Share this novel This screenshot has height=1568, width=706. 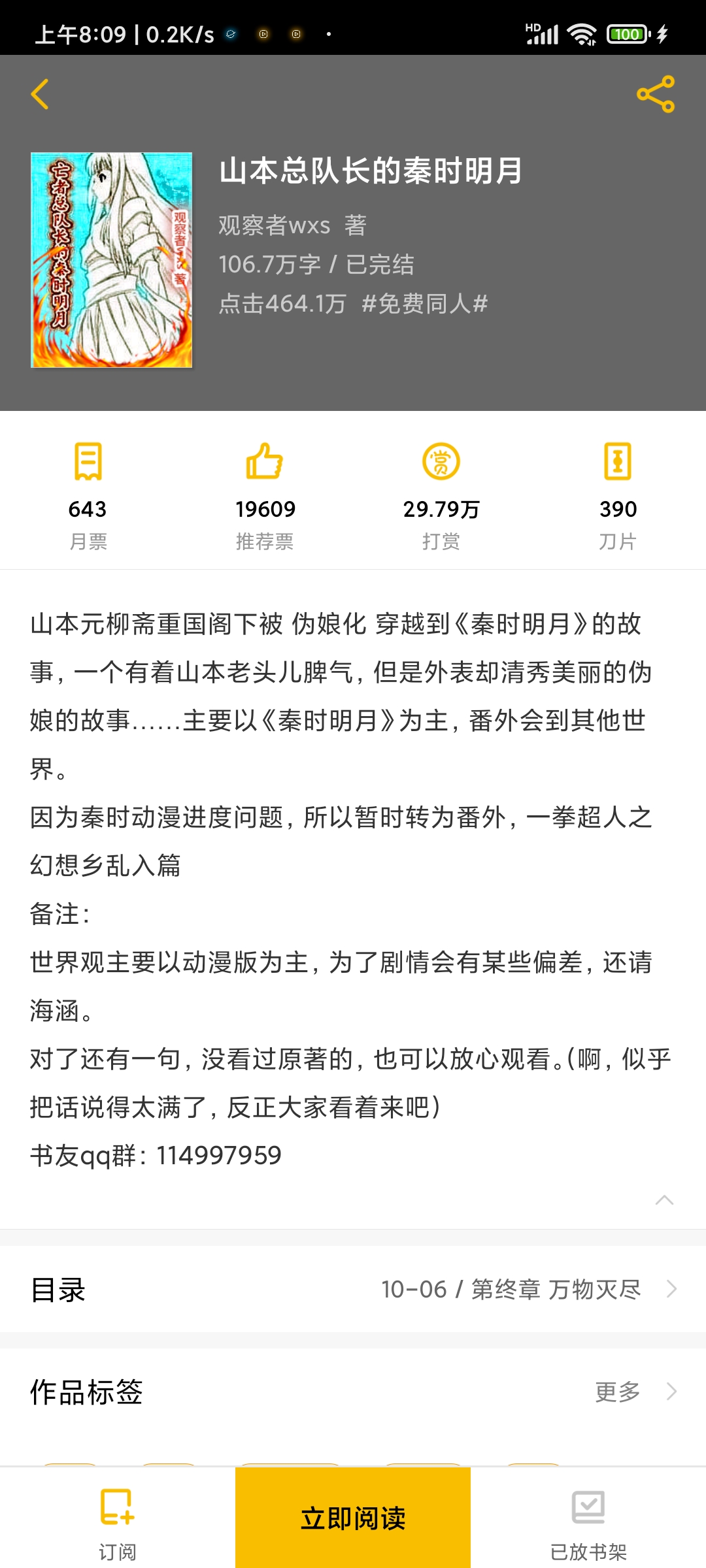[x=656, y=94]
